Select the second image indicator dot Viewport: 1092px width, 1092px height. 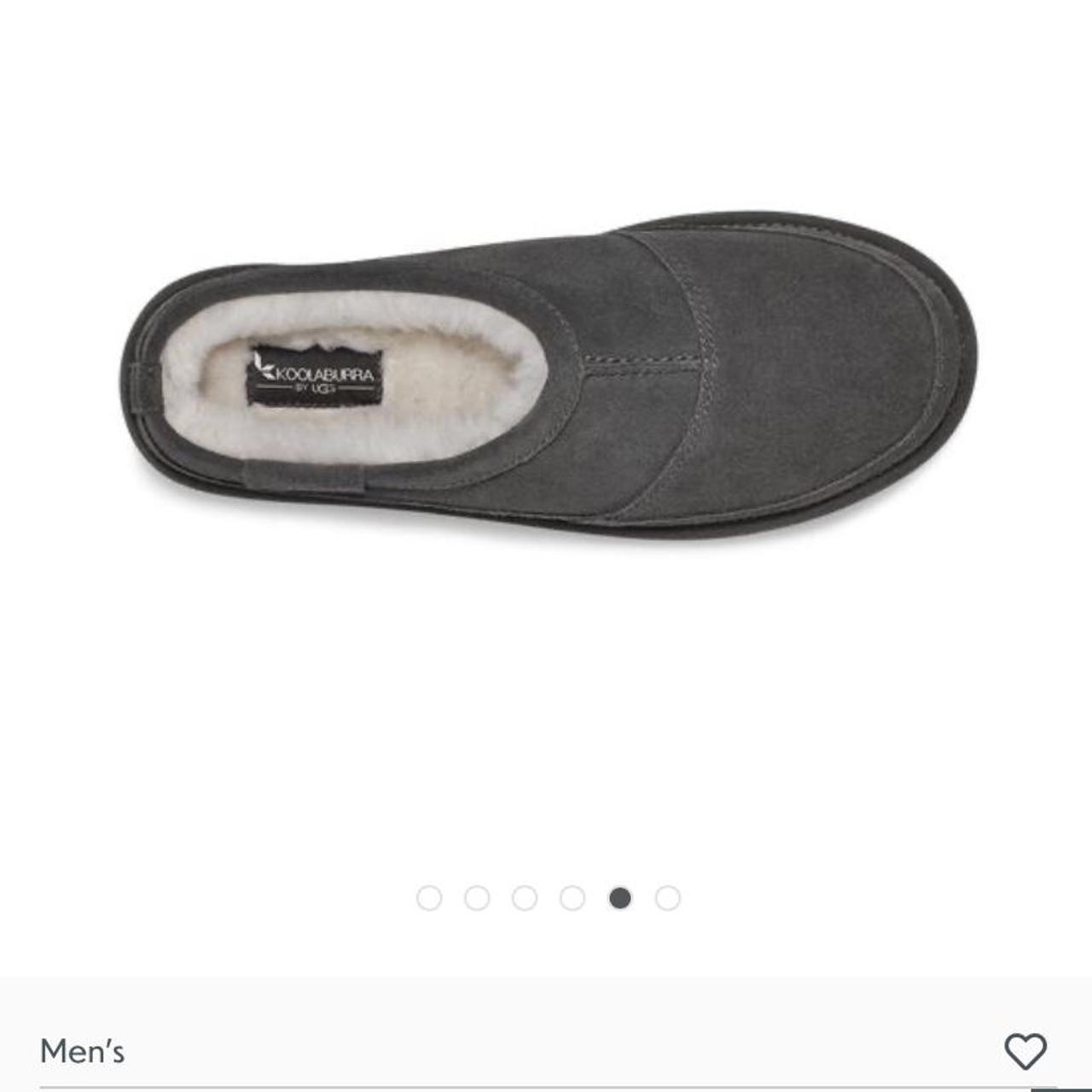(x=477, y=897)
